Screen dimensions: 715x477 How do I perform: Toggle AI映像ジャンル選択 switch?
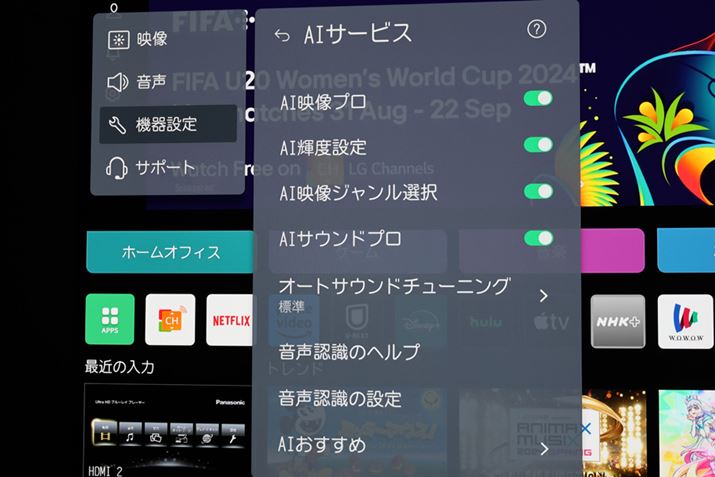pos(538,191)
